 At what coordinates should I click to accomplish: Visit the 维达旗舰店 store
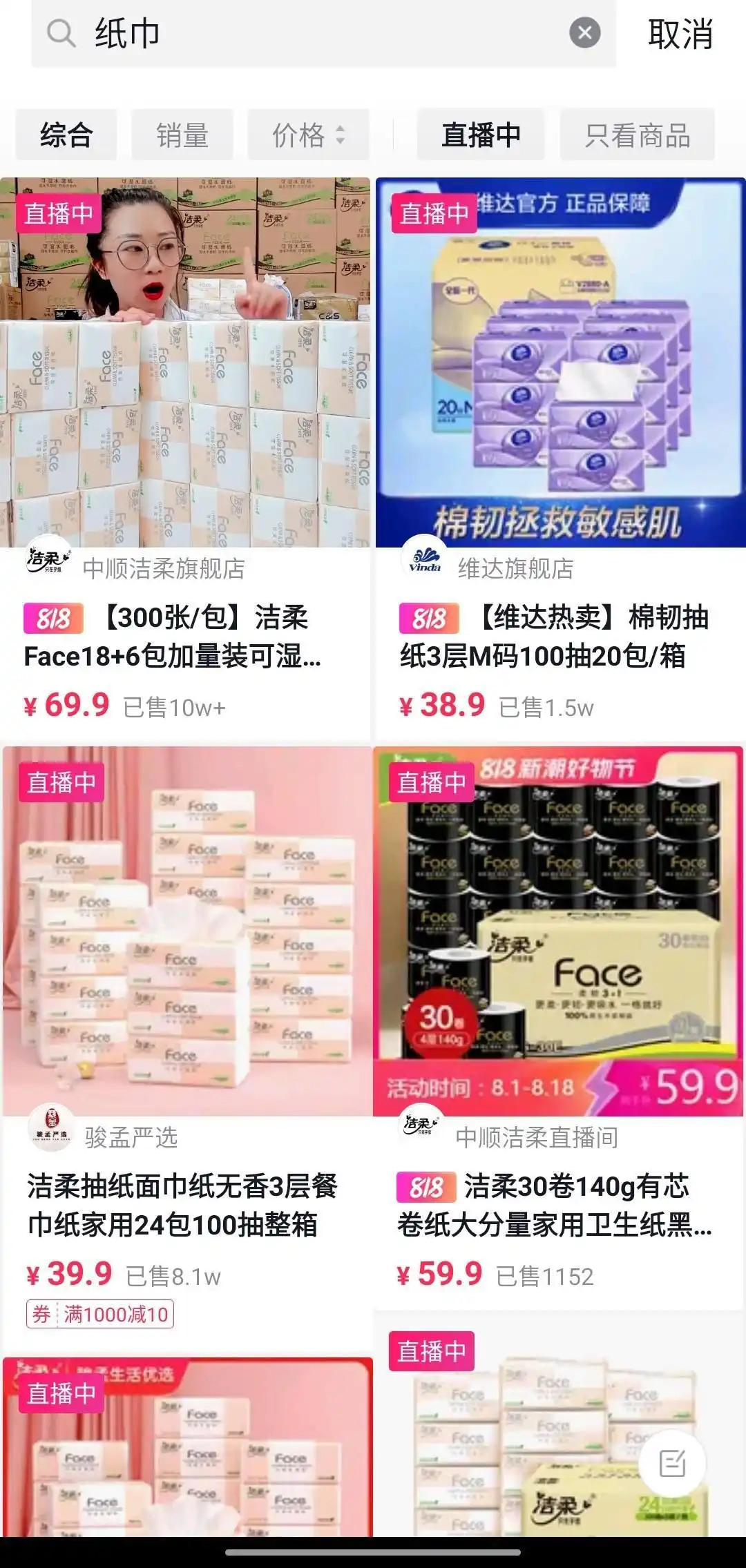(515, 568)
